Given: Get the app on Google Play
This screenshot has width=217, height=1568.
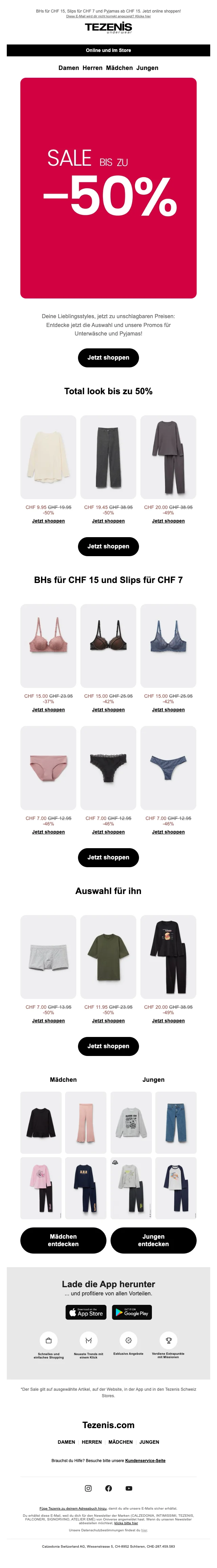Looking at the screenshot, I should click(x=132, y=1312).
